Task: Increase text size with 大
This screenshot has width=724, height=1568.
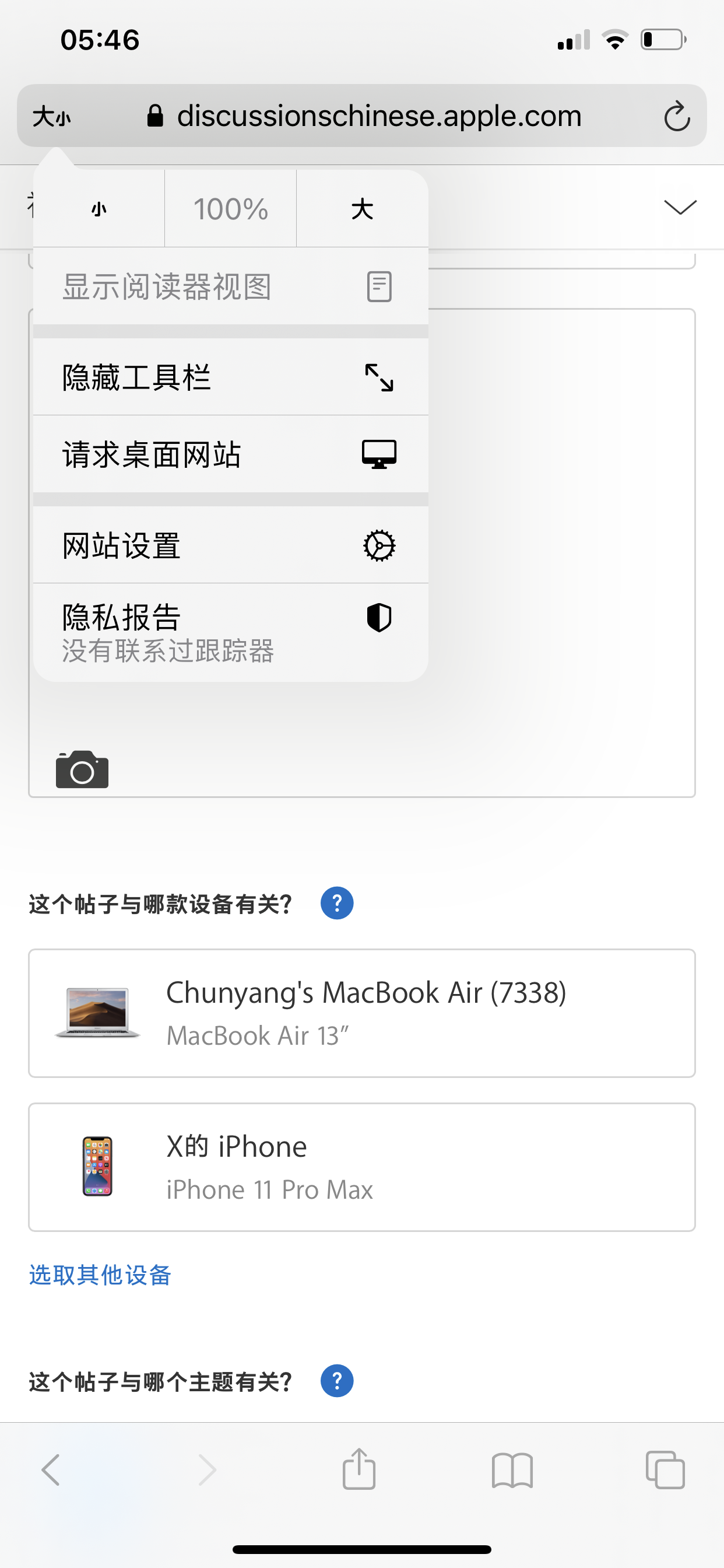Action: tap(362, 209)
